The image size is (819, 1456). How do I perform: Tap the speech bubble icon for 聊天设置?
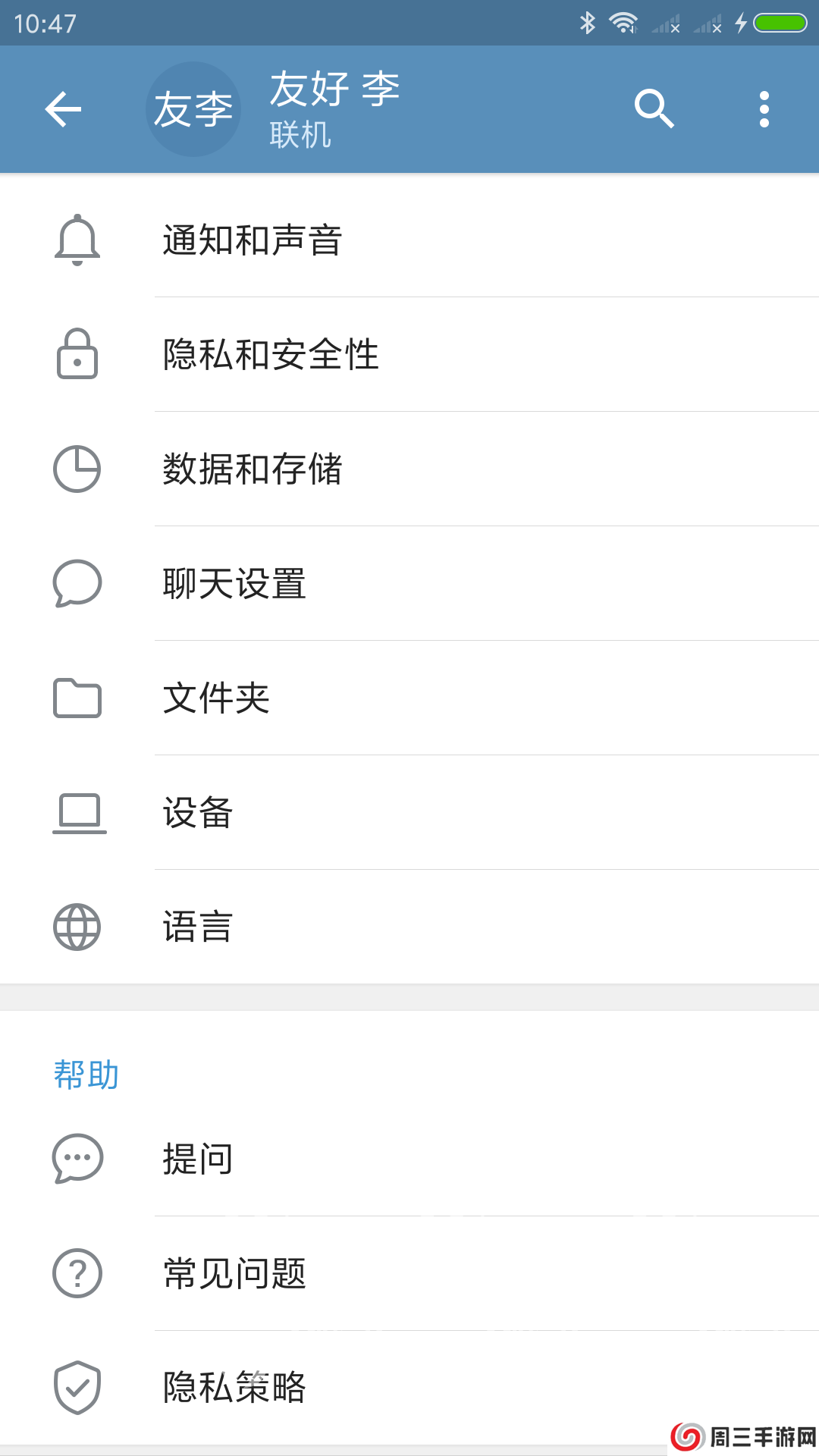[x=77, y=583]
